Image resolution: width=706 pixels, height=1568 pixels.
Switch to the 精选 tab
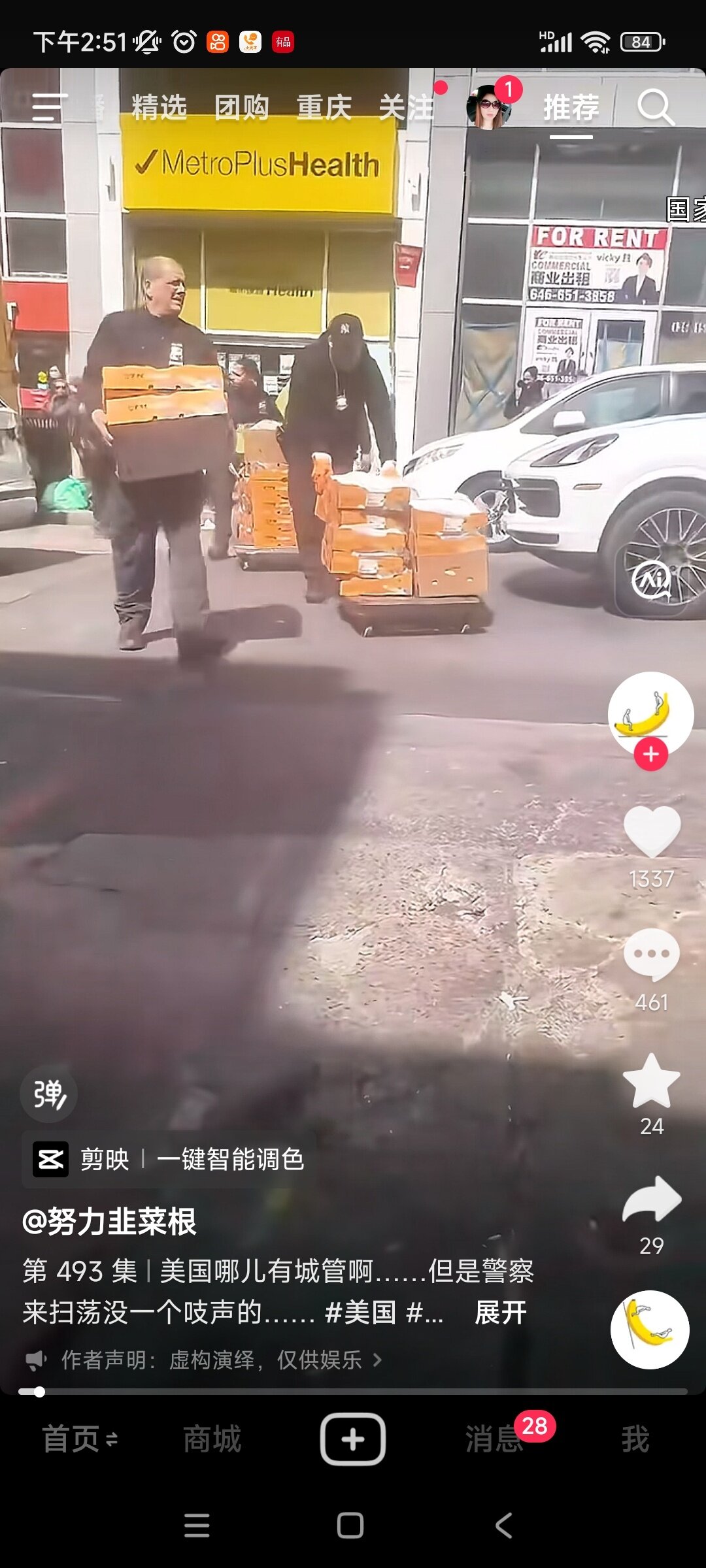(x=160, y=107)
